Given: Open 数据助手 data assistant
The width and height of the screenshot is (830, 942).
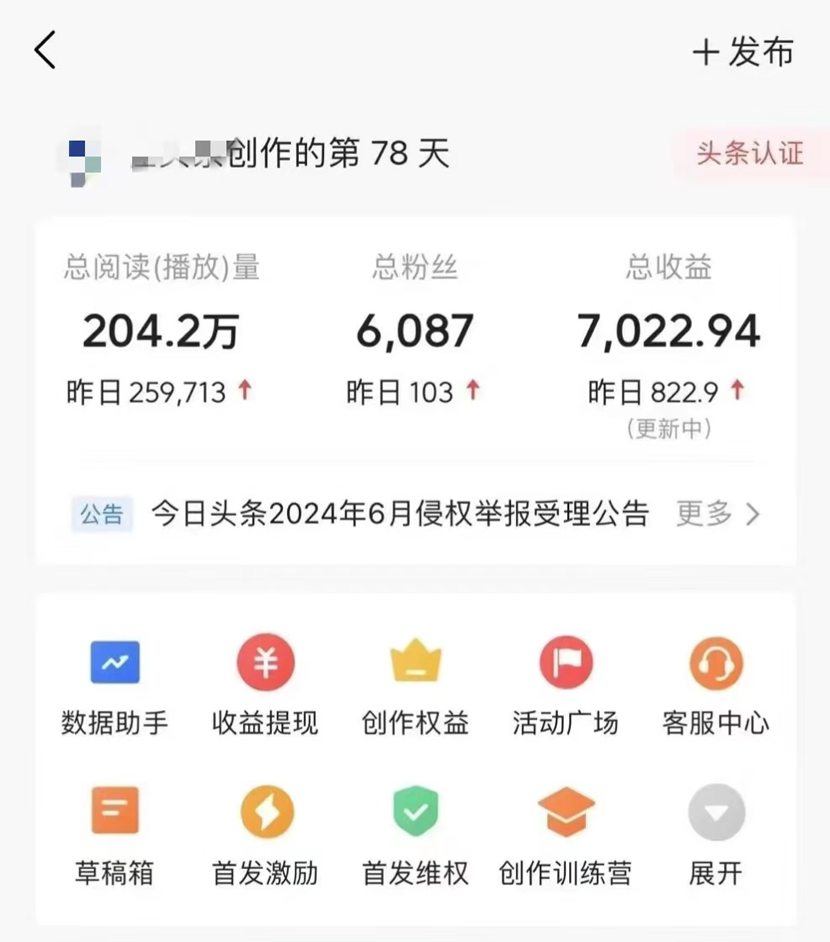Looking at the screenshot, I should pos(115,684).
